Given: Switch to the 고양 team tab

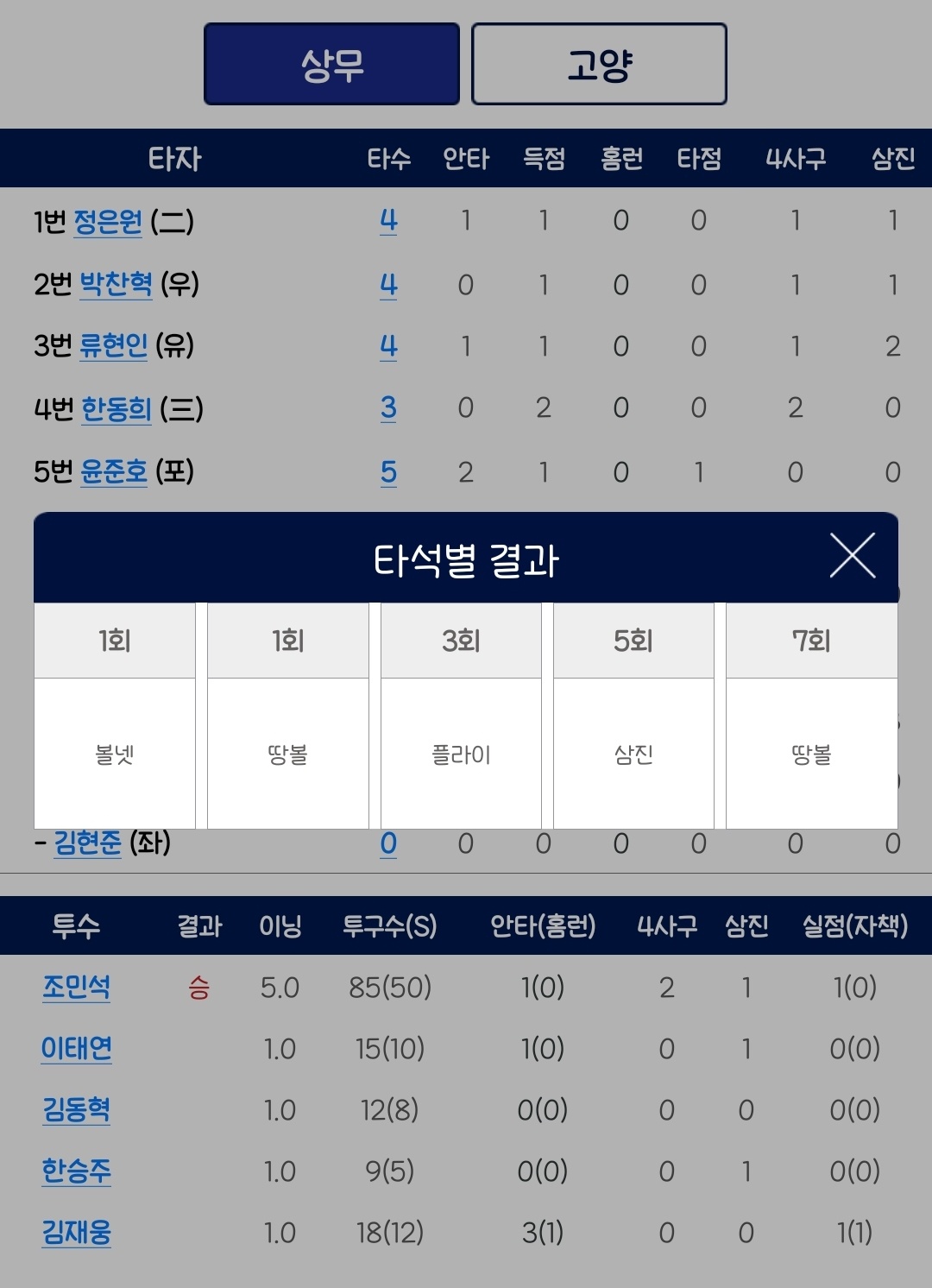Looking at the screenshot, I should click(599, 65).
